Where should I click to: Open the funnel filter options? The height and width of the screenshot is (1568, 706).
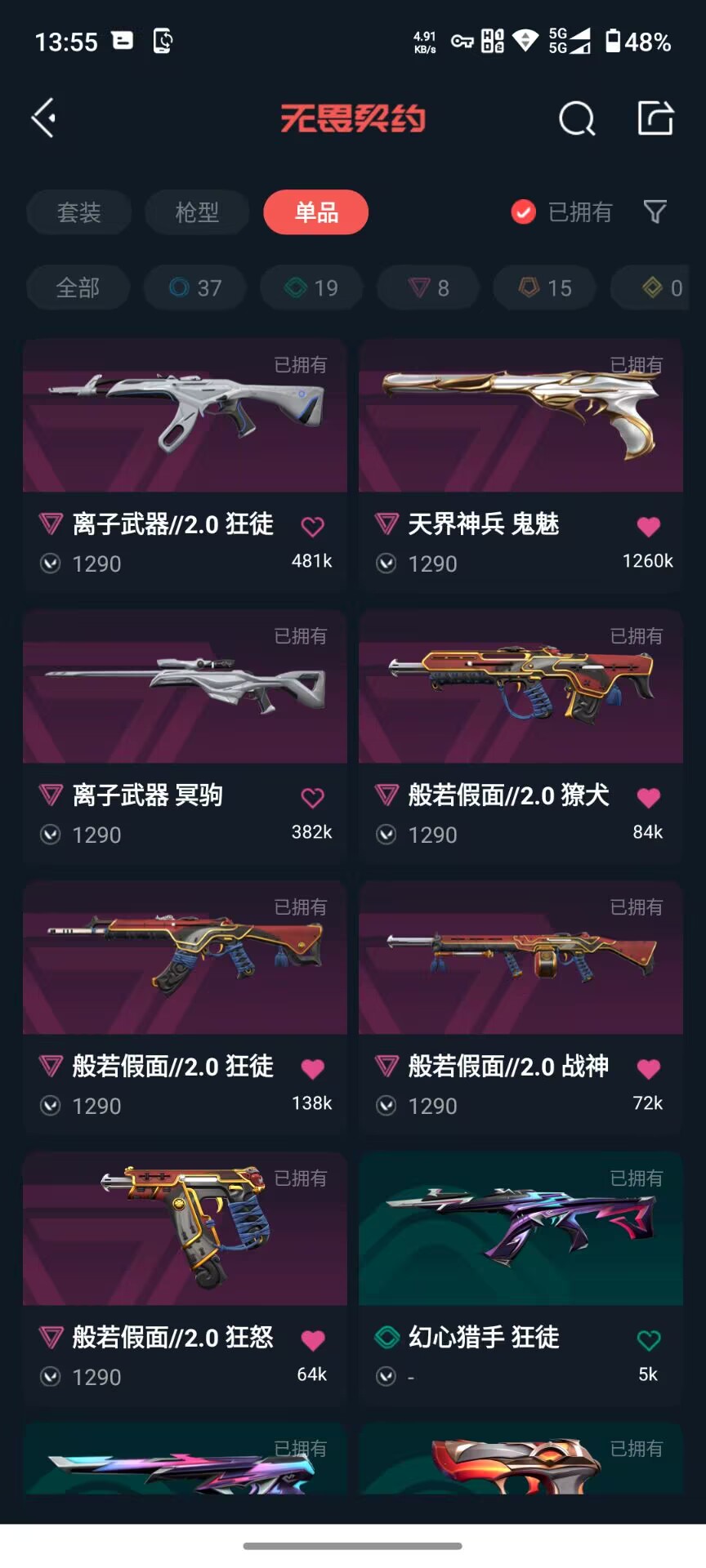click(655, 212)
